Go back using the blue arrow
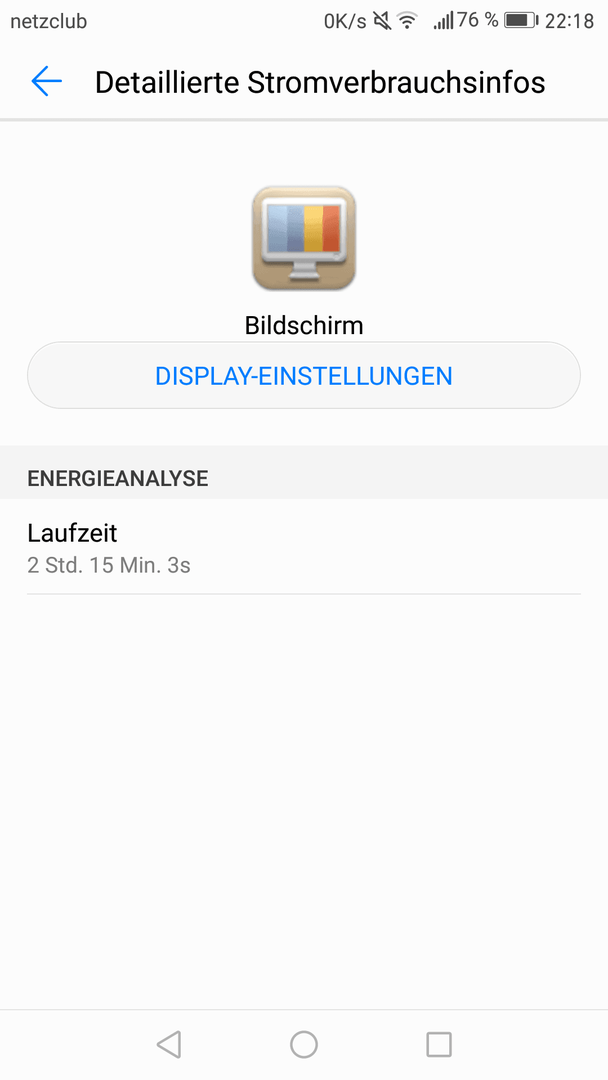 tap(47, 82)
